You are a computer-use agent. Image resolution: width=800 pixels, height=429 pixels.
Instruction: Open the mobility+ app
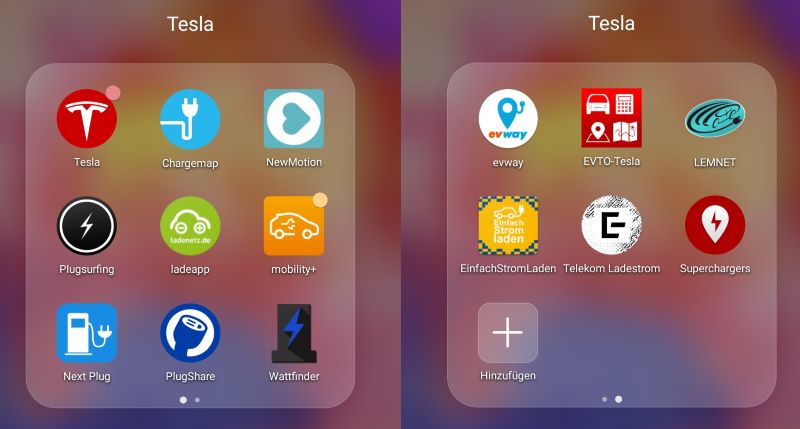pos(294,226)
